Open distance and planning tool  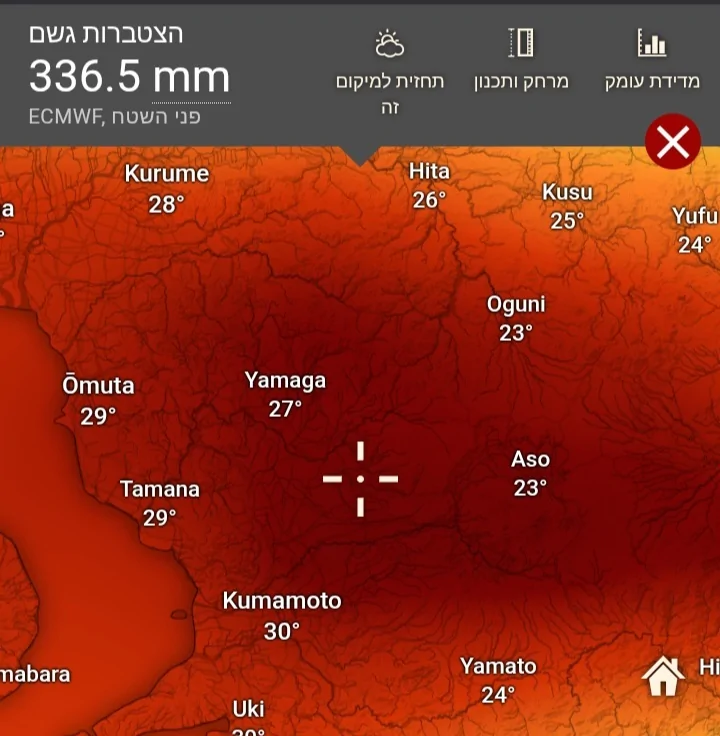pyautogui.click(x=521, y=61)
